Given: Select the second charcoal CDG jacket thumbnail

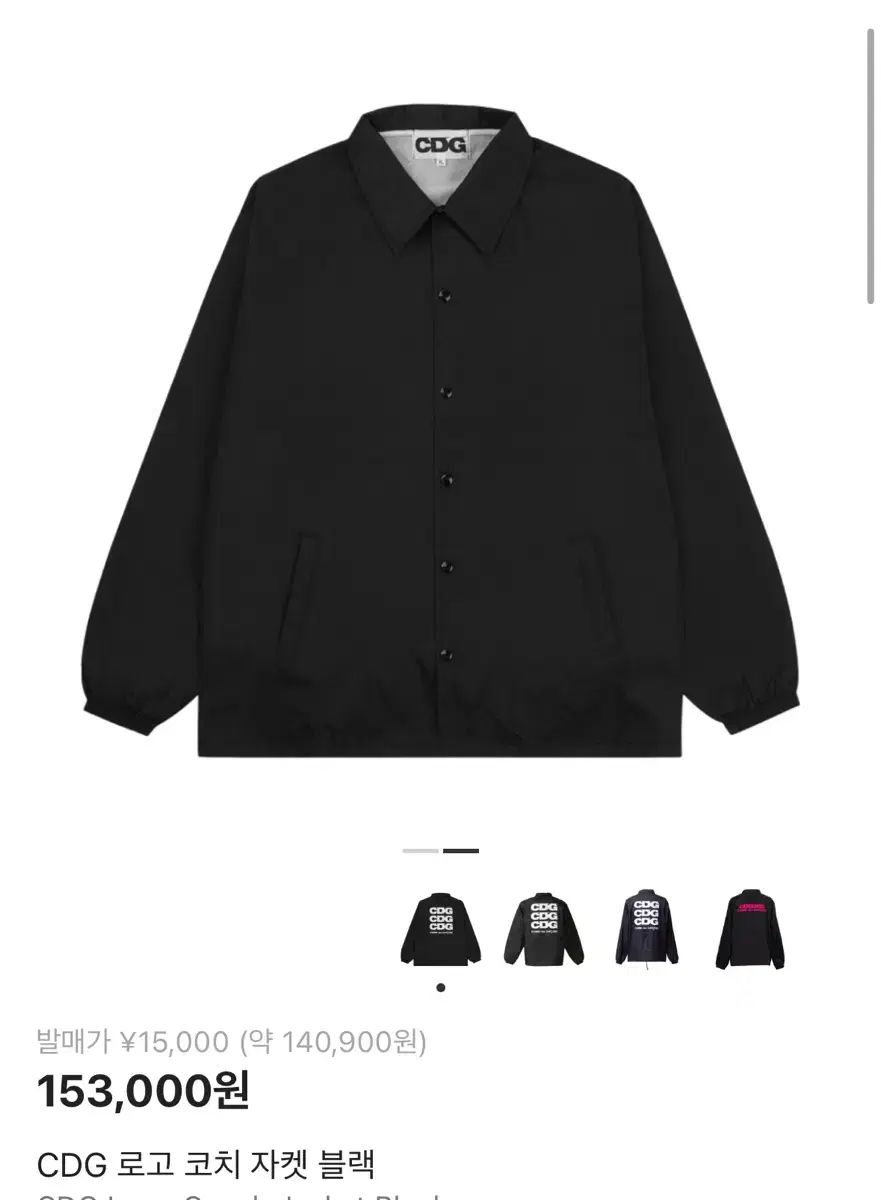Looking at the screenshot, I should [544, 930].
